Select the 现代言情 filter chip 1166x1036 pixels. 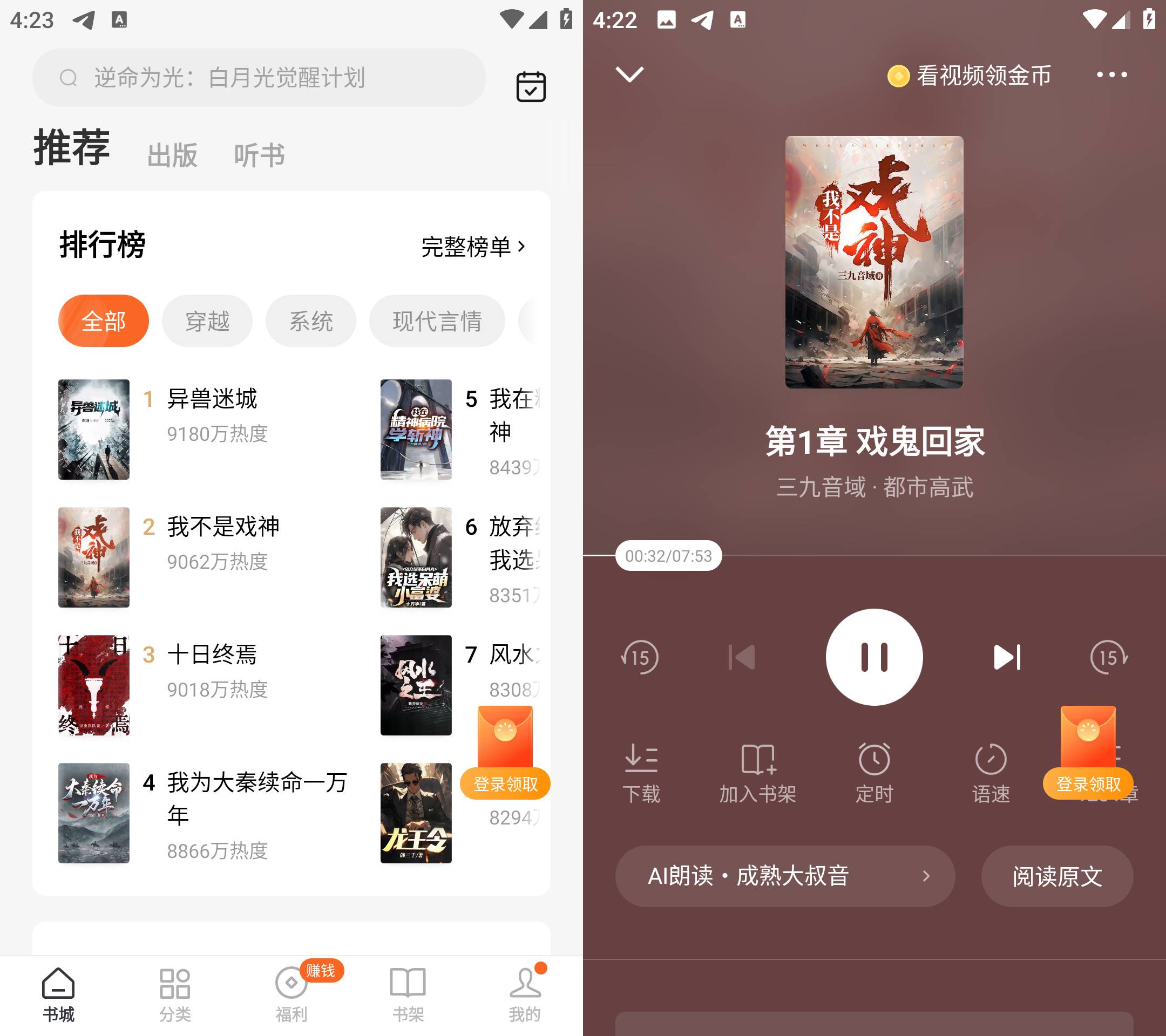tap(436, 321)
